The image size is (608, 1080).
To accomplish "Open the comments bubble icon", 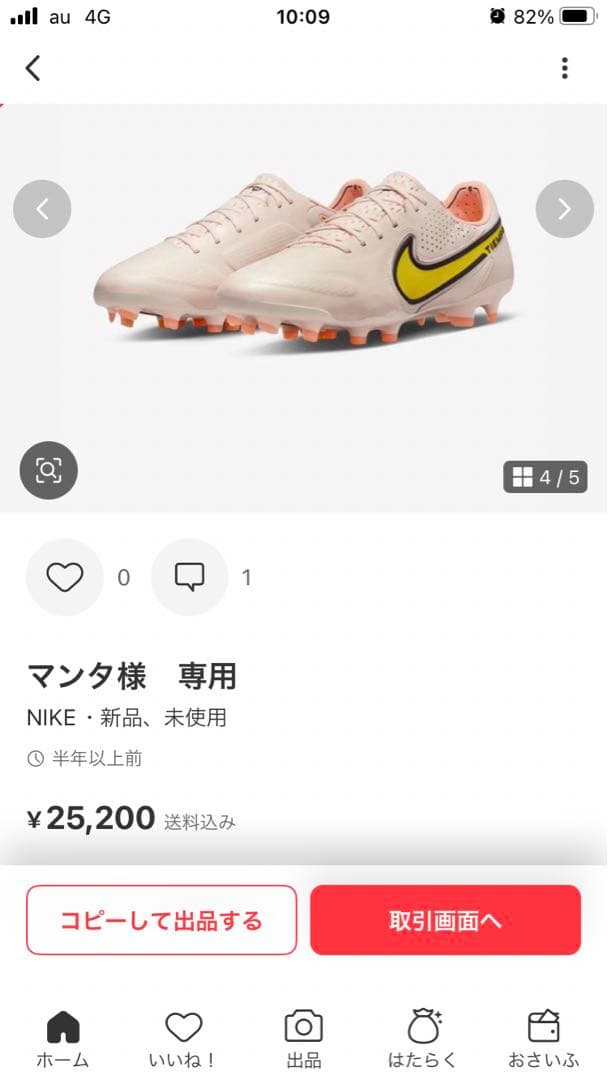I will click(189, 577).
